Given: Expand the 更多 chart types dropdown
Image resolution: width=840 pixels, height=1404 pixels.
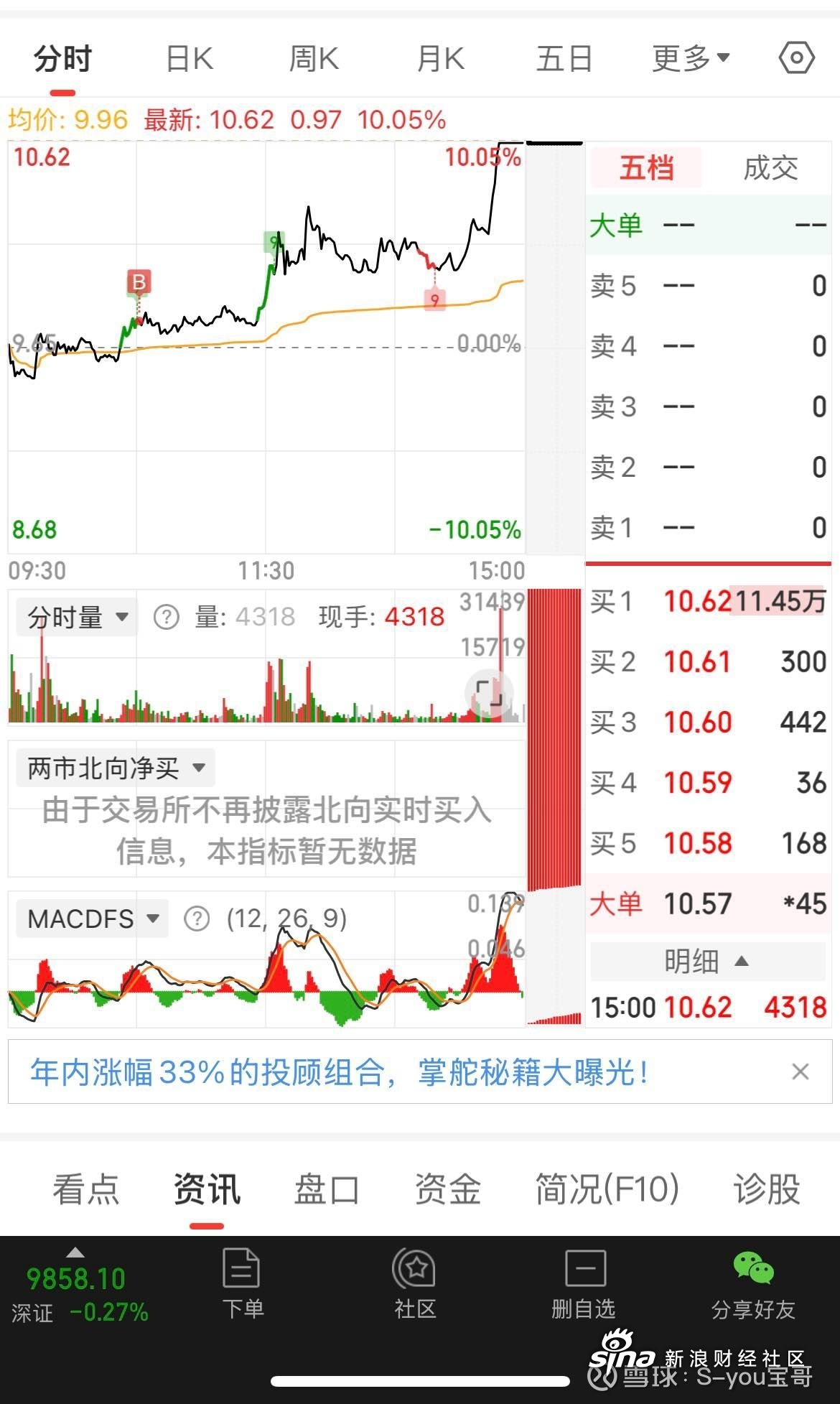Looking at the screenshot, I should click(x=684, y=57).
